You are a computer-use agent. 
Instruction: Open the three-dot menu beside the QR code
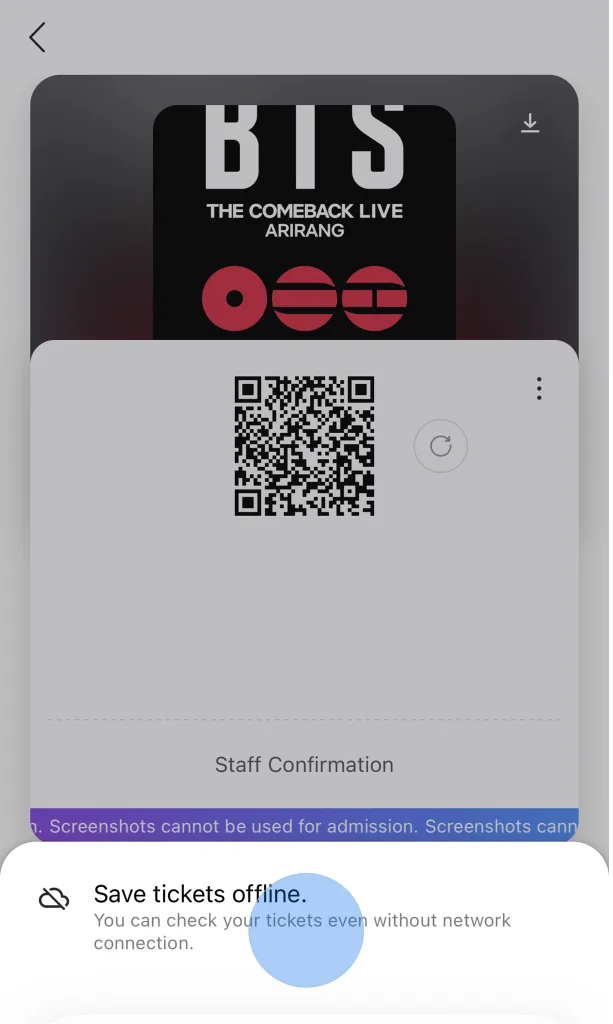coord(539,389)
